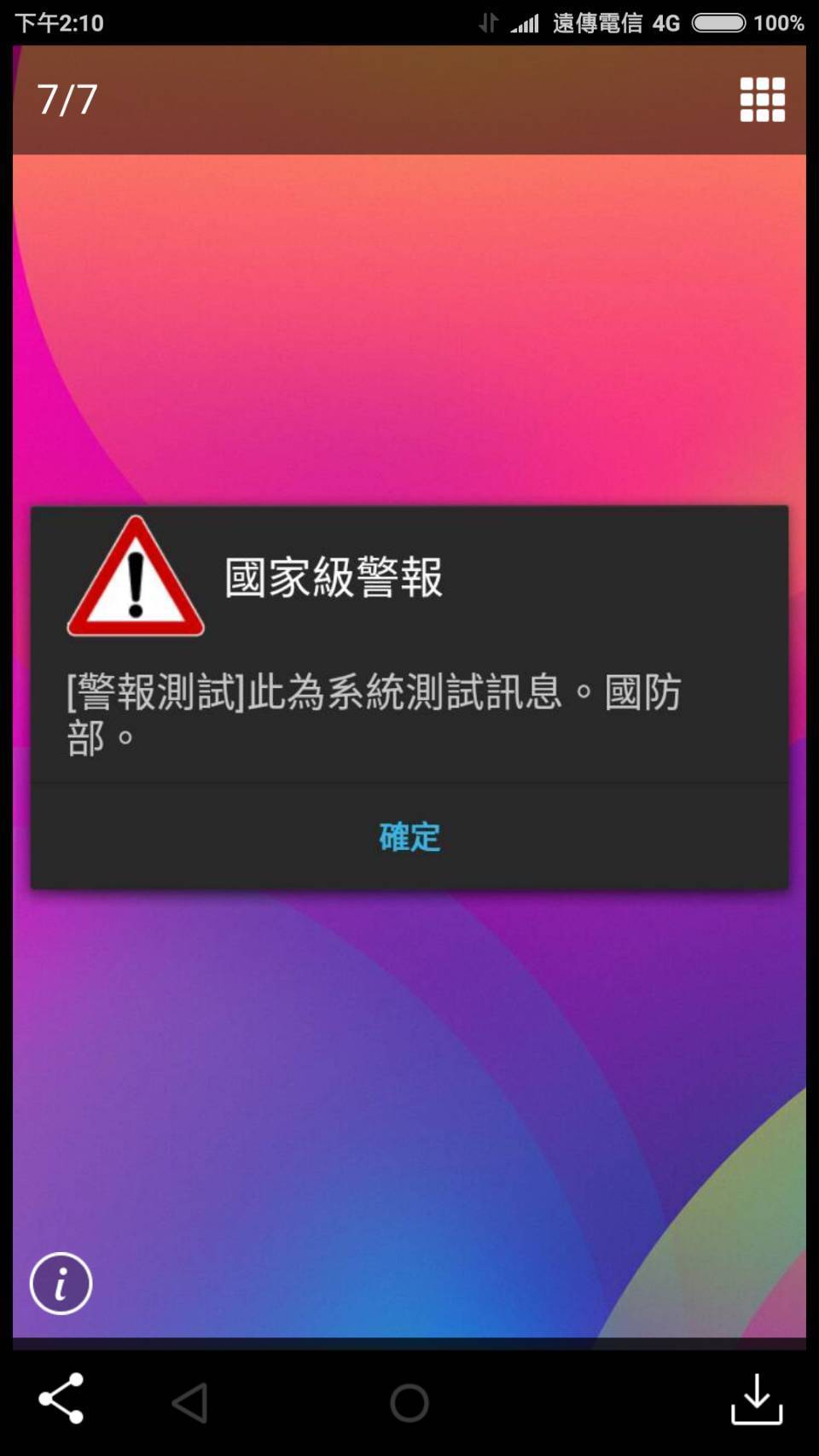The image size is (819, 1456).
Task: Go to the home screen
Action: pyautogui.click(x=409, y=1402)
